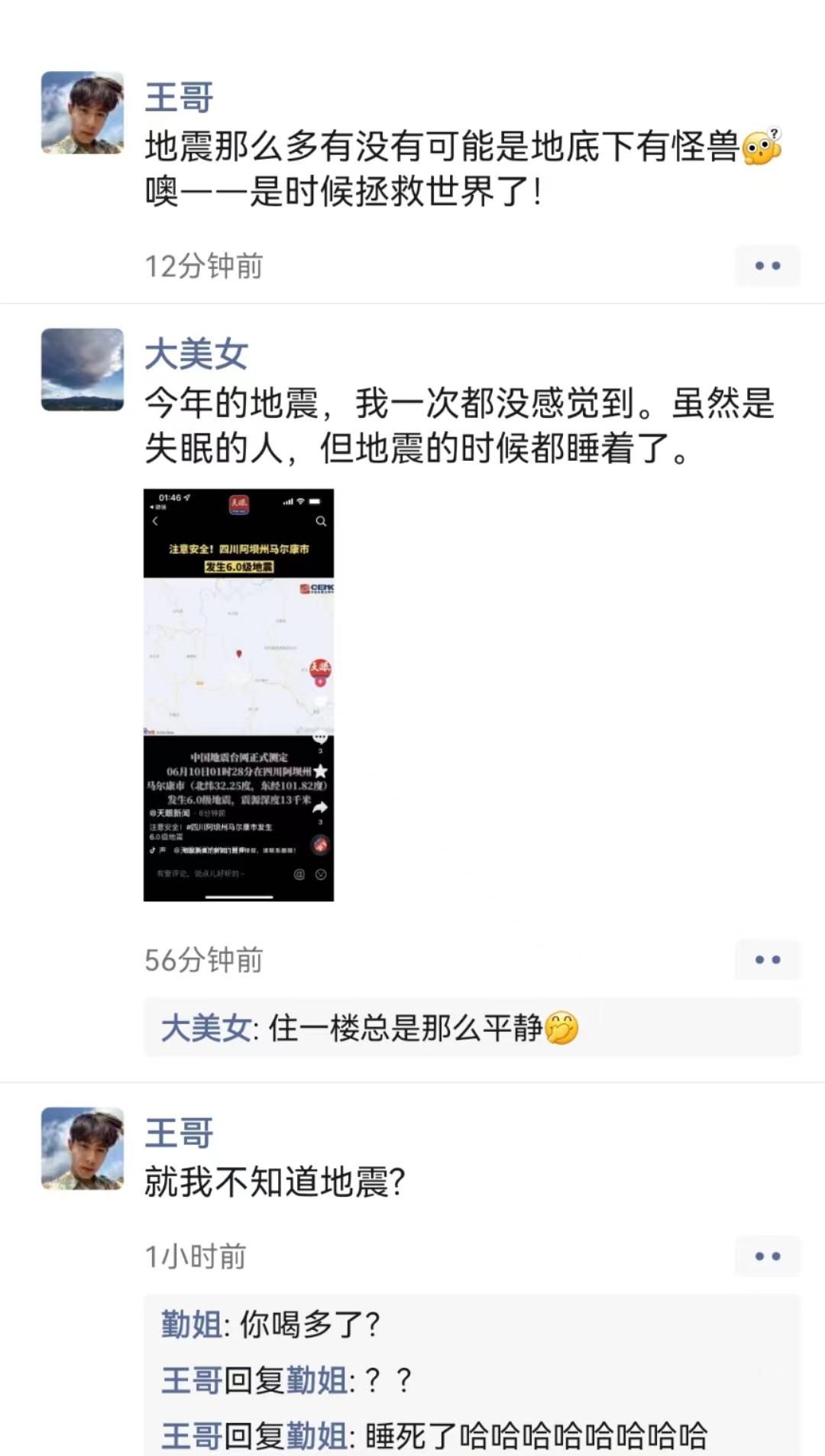Image resolution: width=825 pixels, height=1456 pixels.
Task: Tap 勤姐's name in the 你喝多了 comment
Action: point(191,1325)
